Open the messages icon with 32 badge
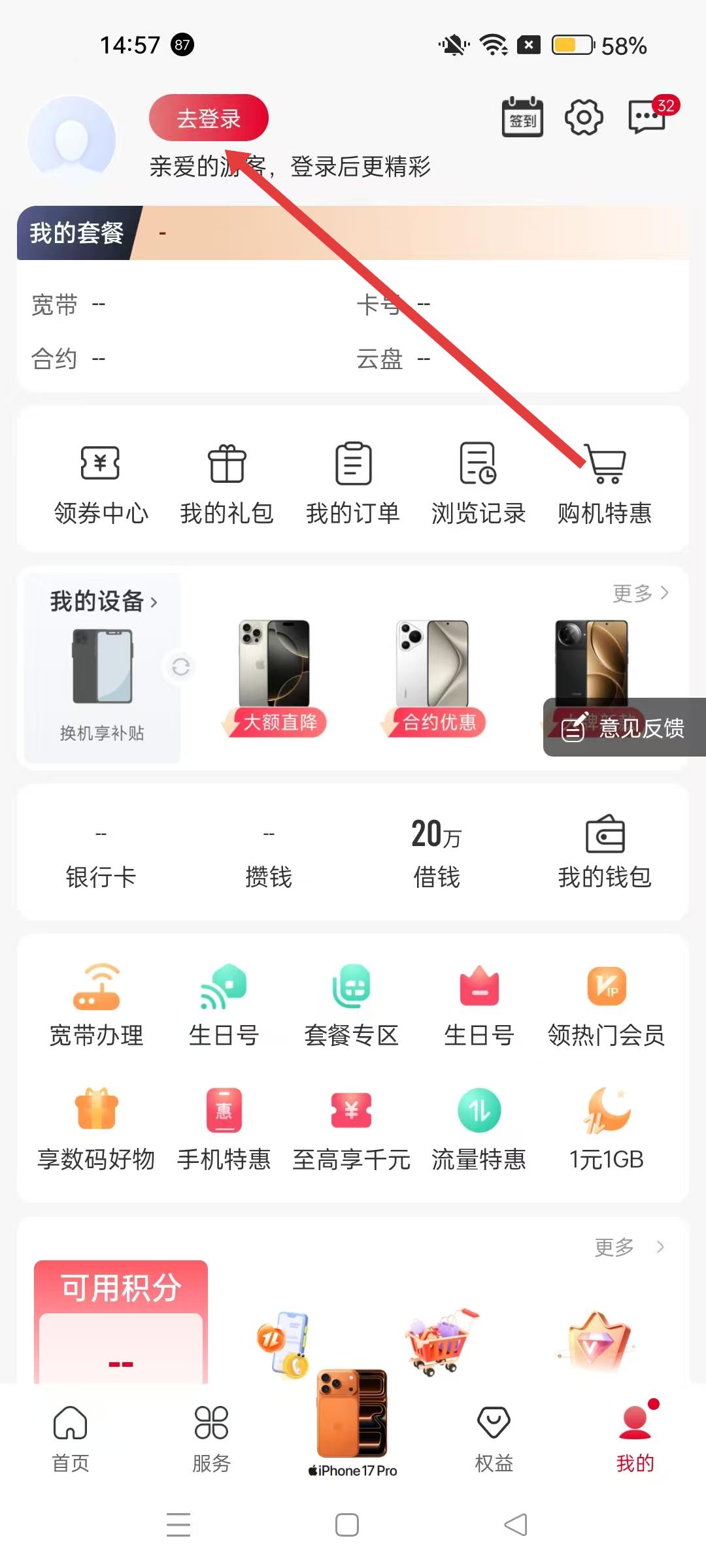This screenshot has height=1568, width=706. point(647,118)
